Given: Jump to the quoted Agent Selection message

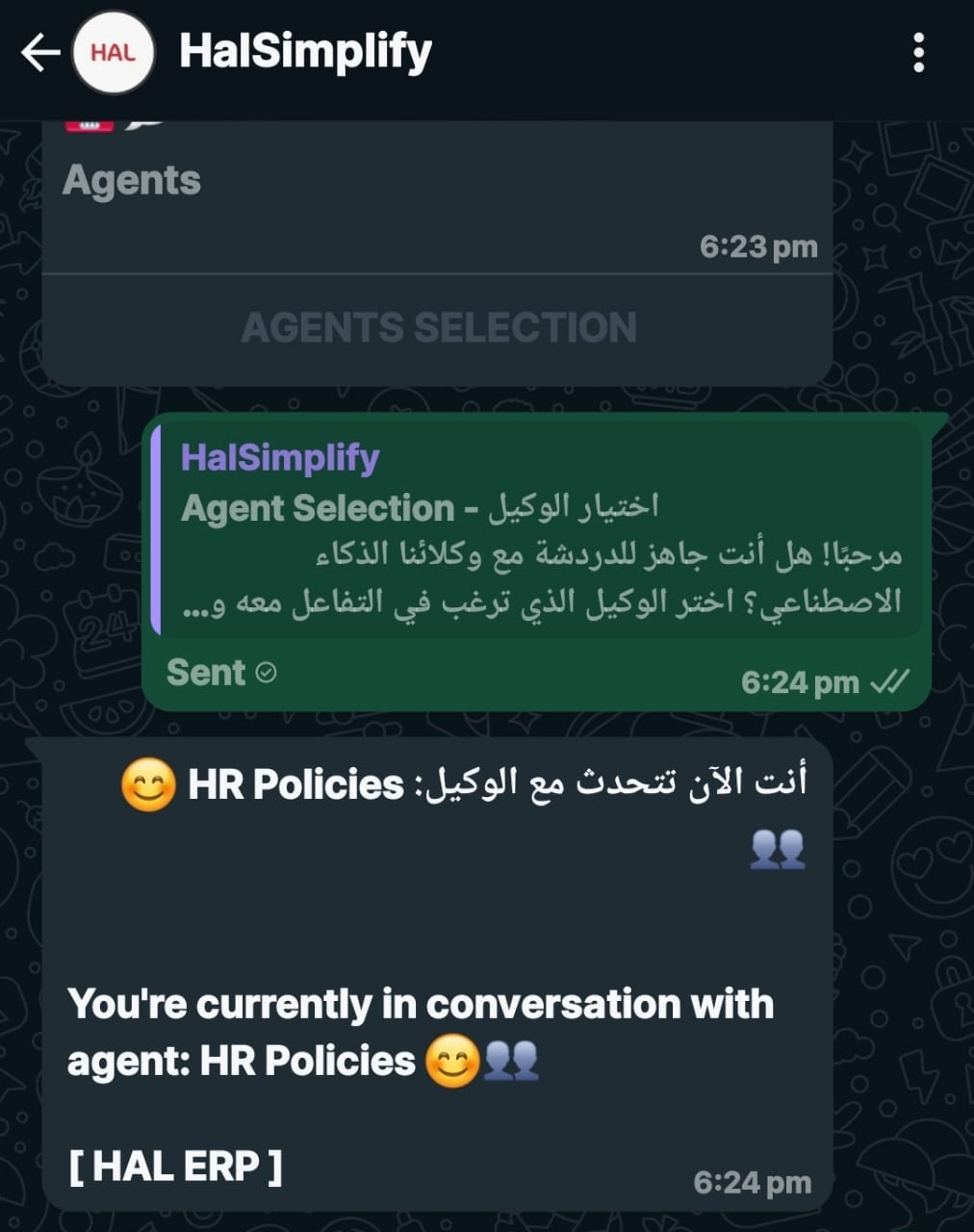Looking at the screenshot, I should [x=539, y=529].
